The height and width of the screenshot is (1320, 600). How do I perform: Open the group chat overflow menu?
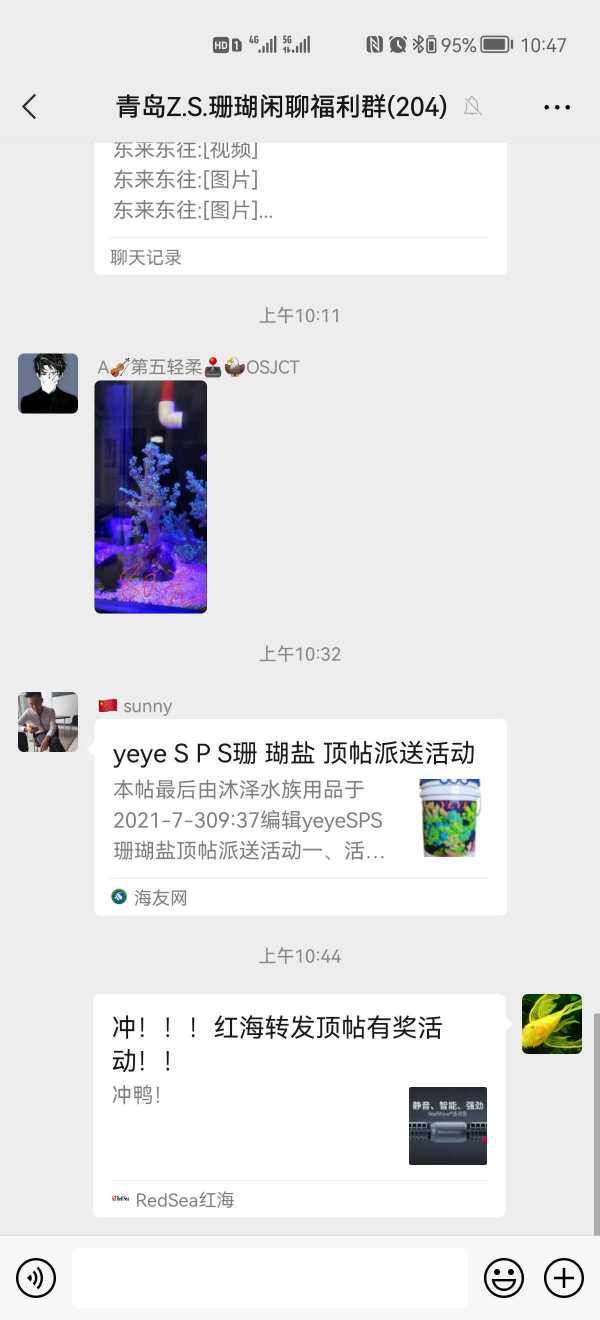click(556, 107)
